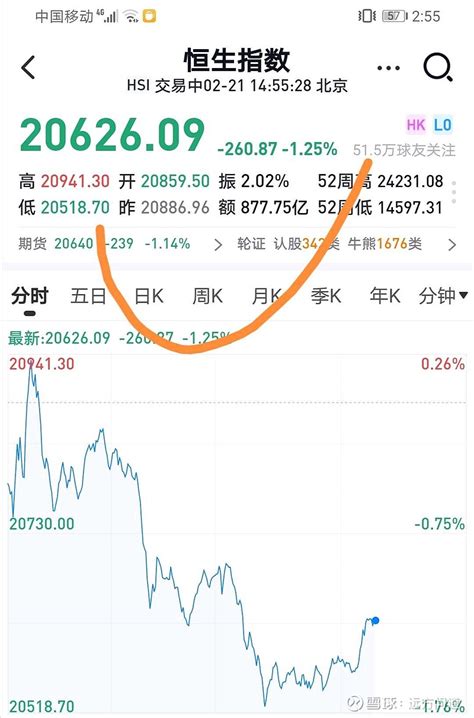Switch to the 日K tab

[x=149, y=296]
